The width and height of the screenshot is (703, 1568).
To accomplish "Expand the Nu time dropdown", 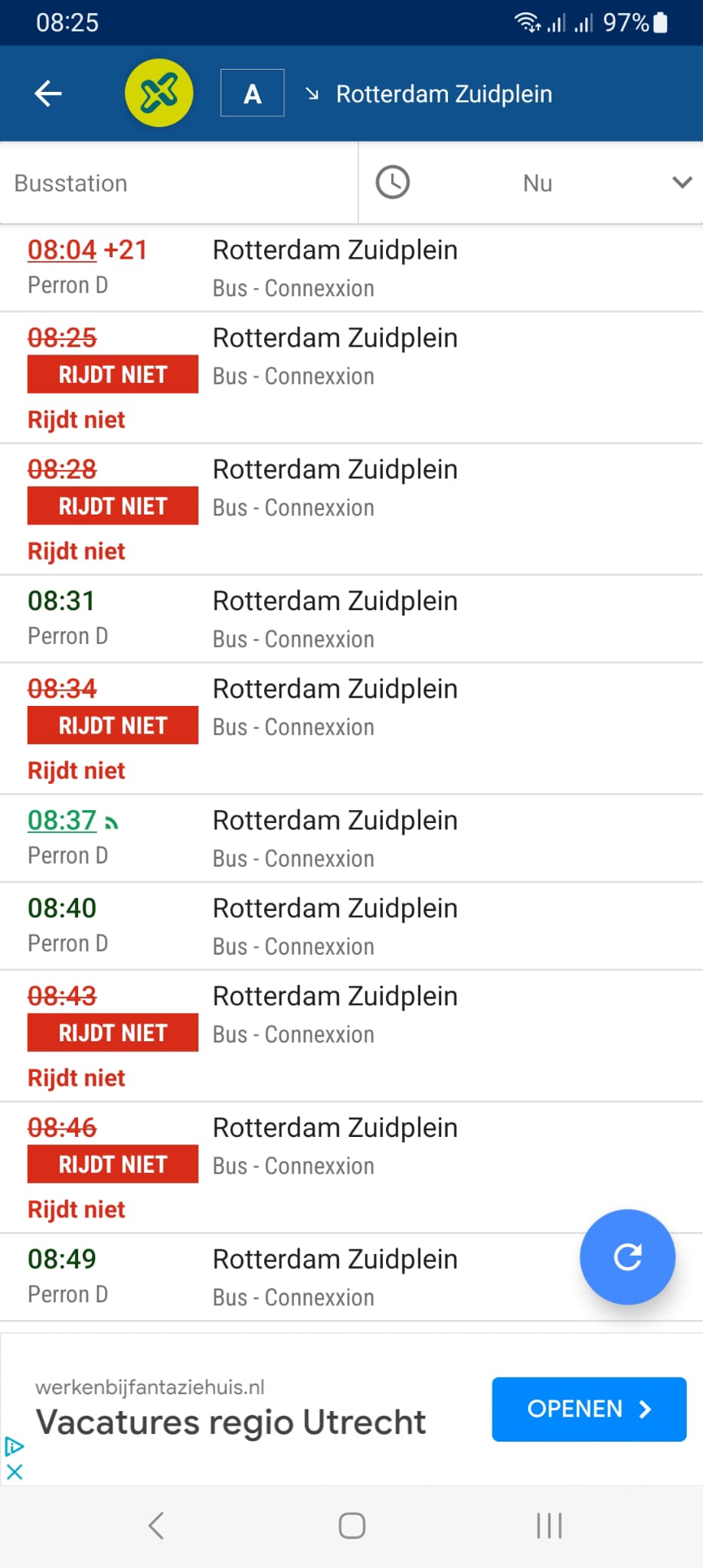I will pos(531,183).
